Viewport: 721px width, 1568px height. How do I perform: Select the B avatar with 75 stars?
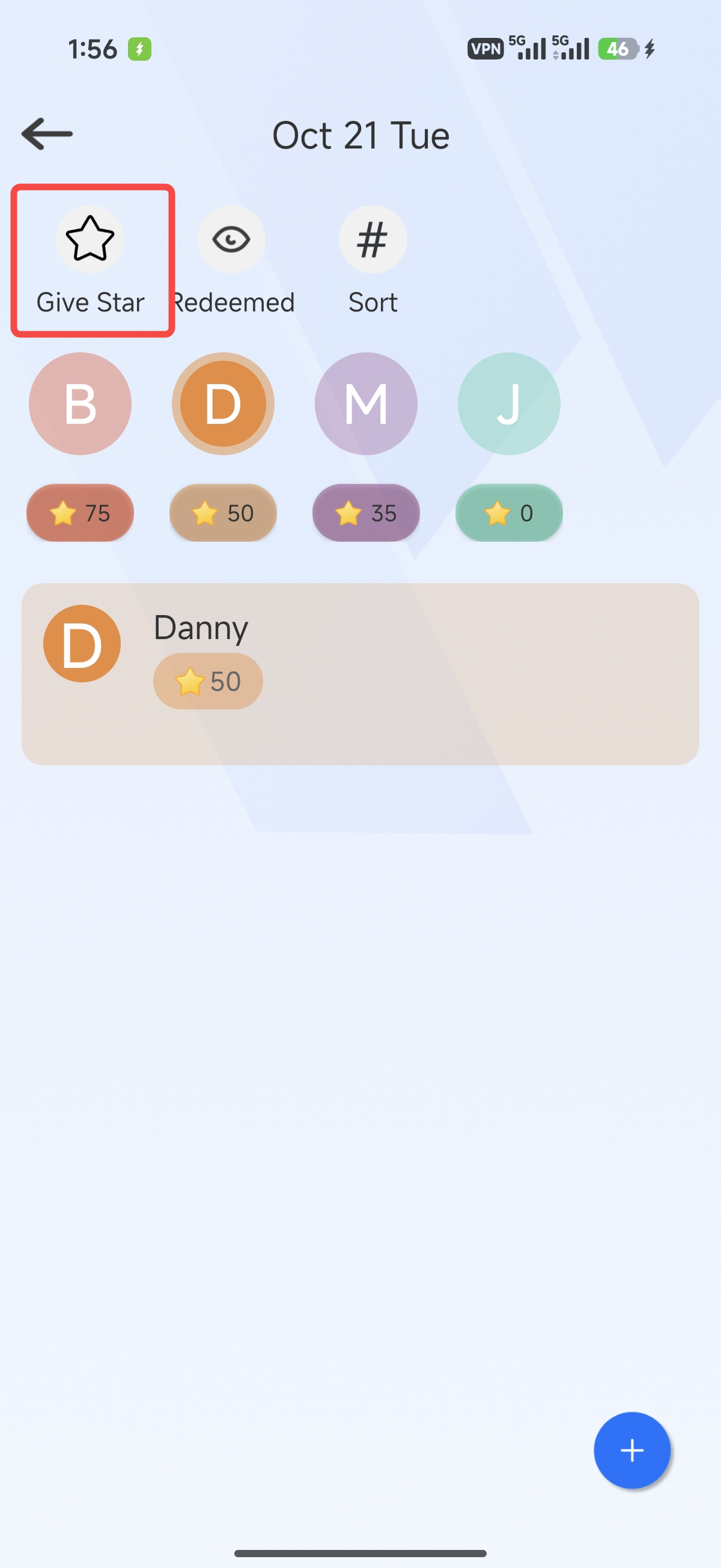pos(81,403)
